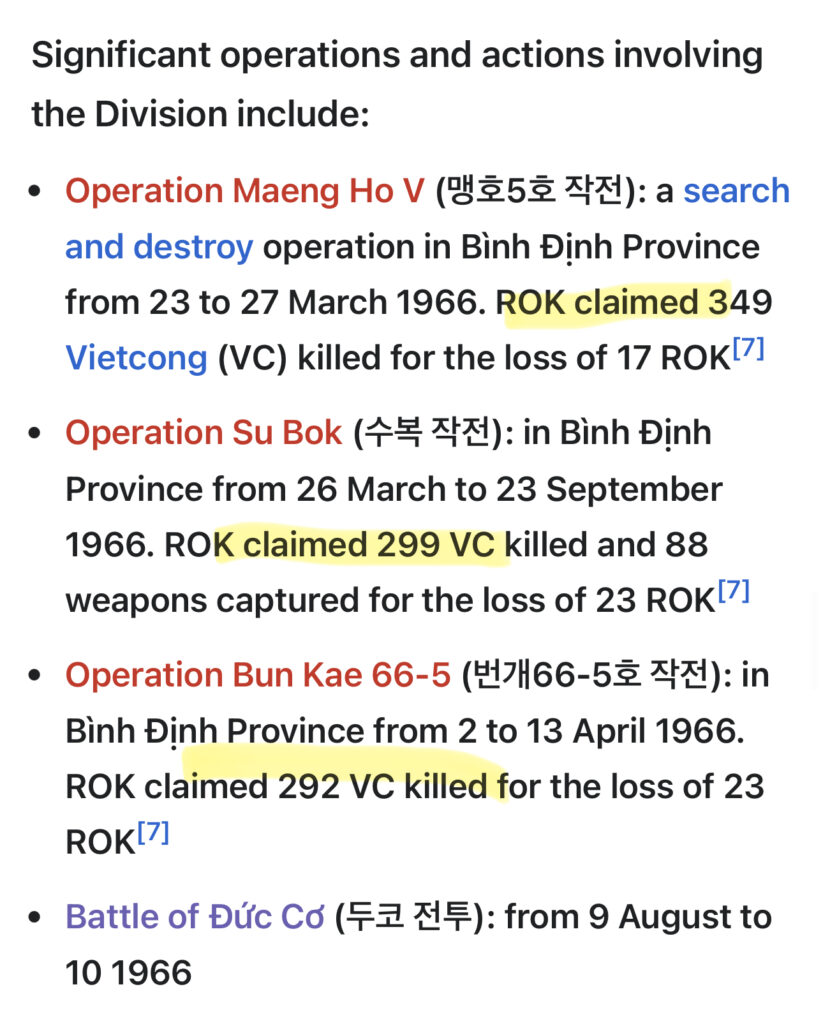Open the search and destroy article link
The height and width of the screenshot is (1024, 823).
click(158, 246)
